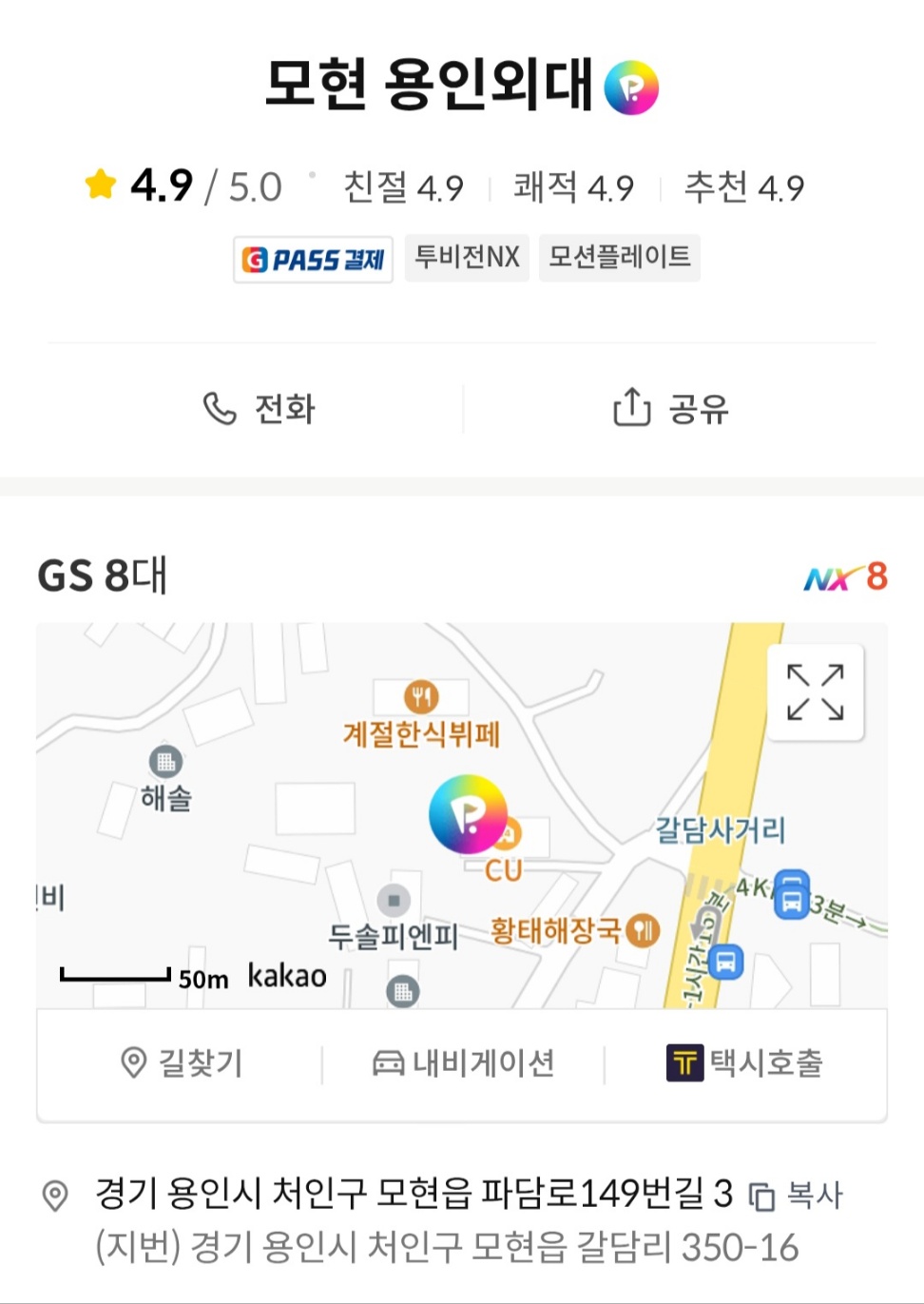Viewport: 924px width, 1304px height.
Task: Copy the address with 복사
Action: click(797, 1195)
